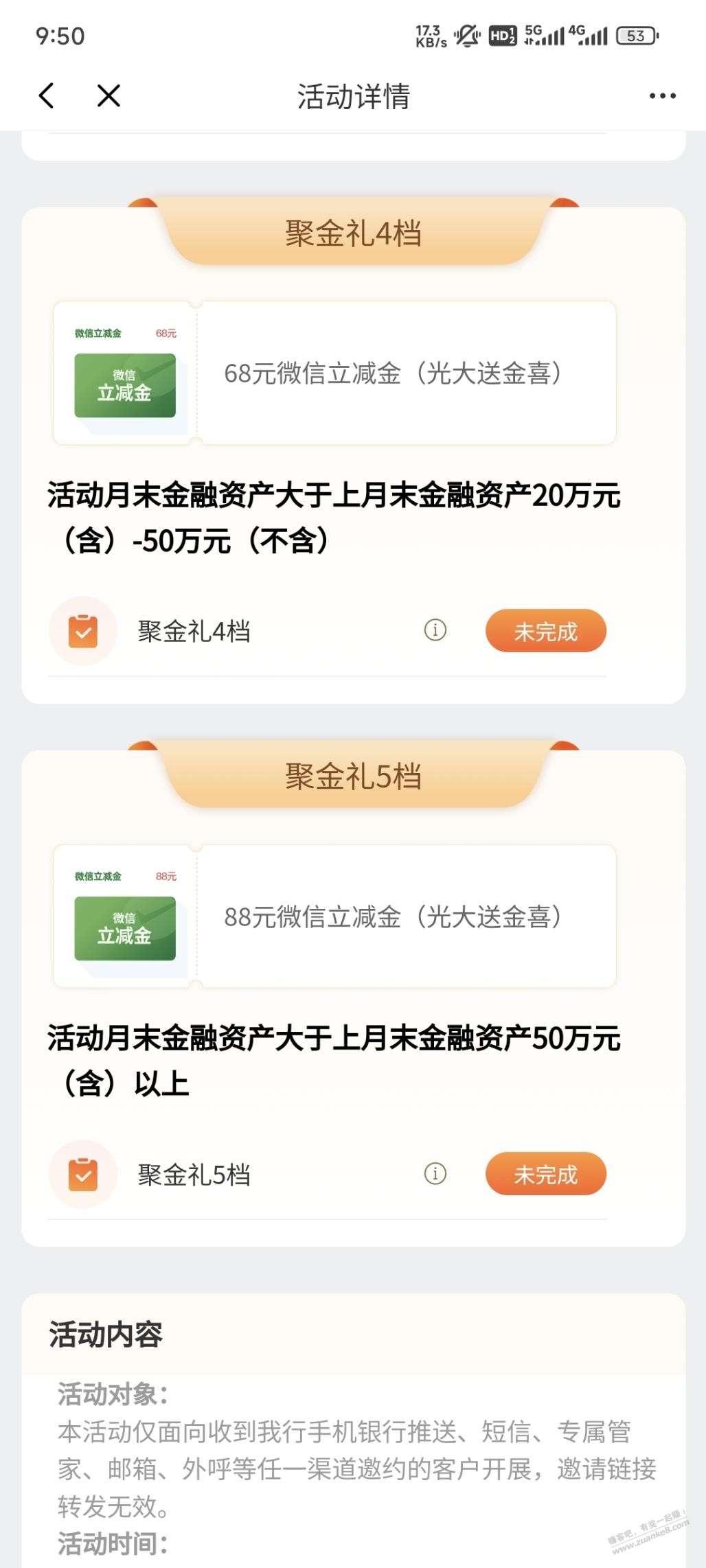
Task: Open the 68元微信立减金 coupon card
Action: (x=334, y=373)
